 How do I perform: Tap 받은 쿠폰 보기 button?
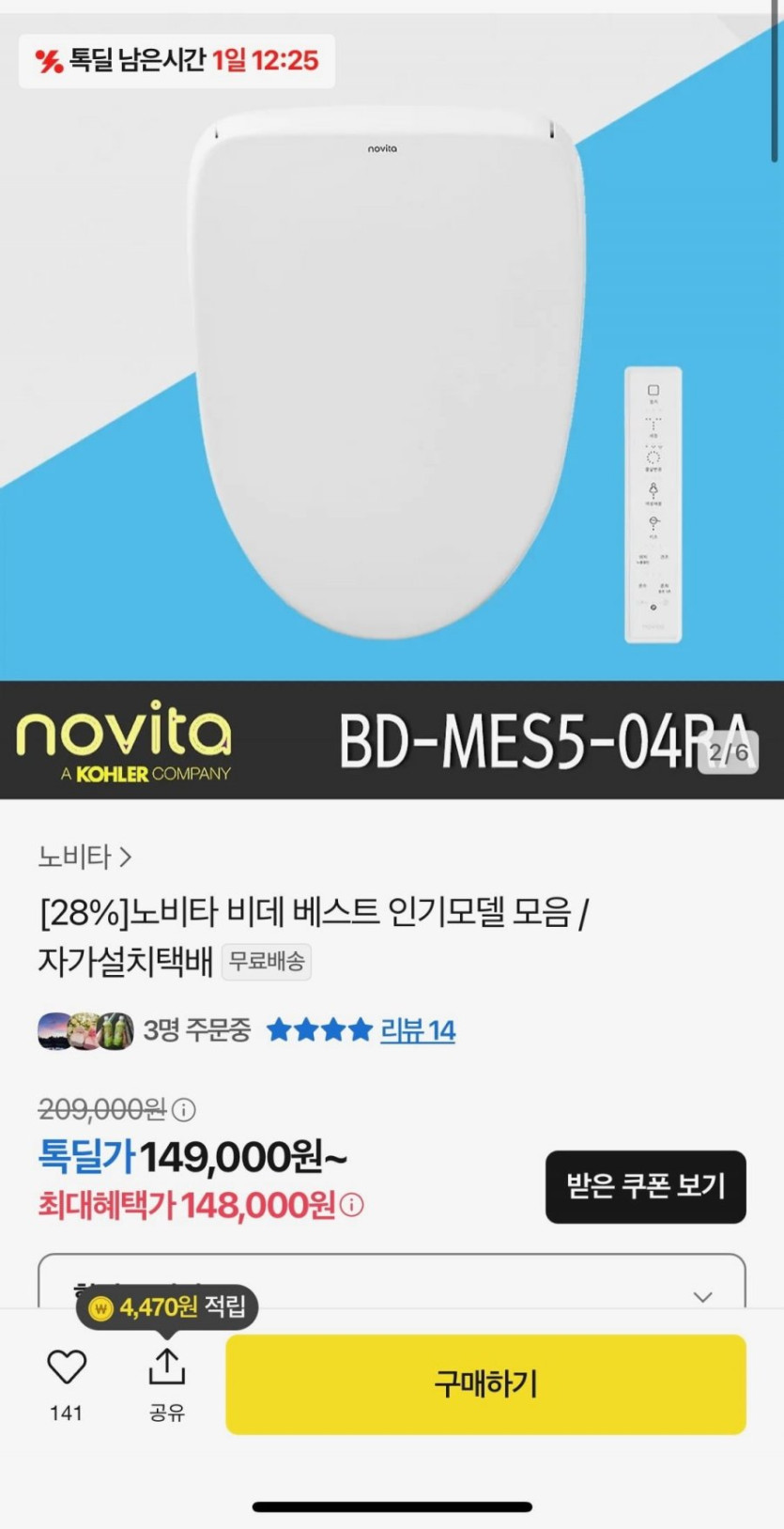click(645, 1186)
